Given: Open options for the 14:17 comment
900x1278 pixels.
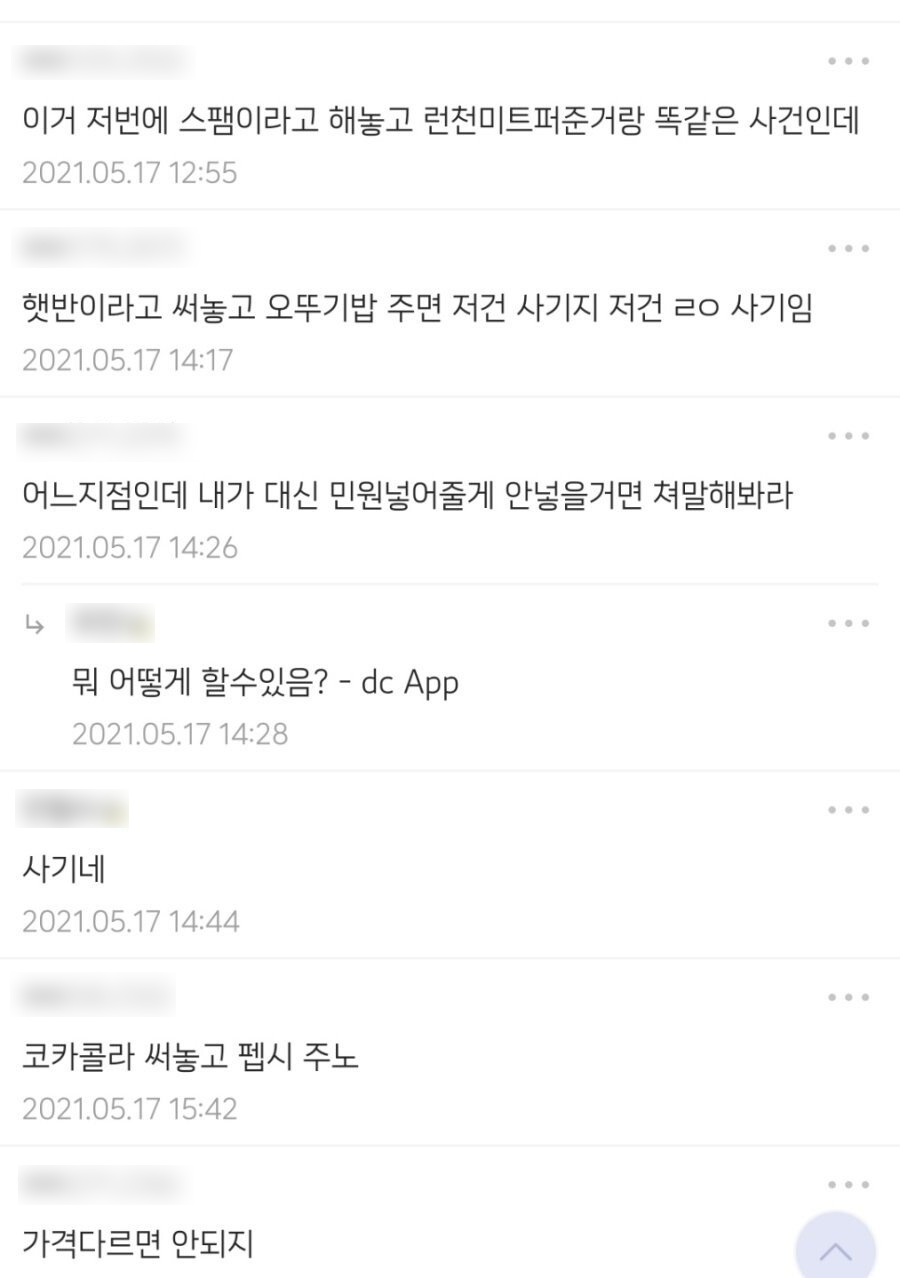Looking at the screenshot, I should coord(848,249).
